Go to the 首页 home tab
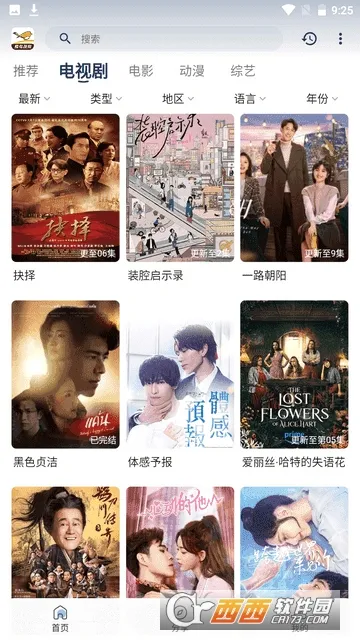360x640 pixels. (60, 618)
